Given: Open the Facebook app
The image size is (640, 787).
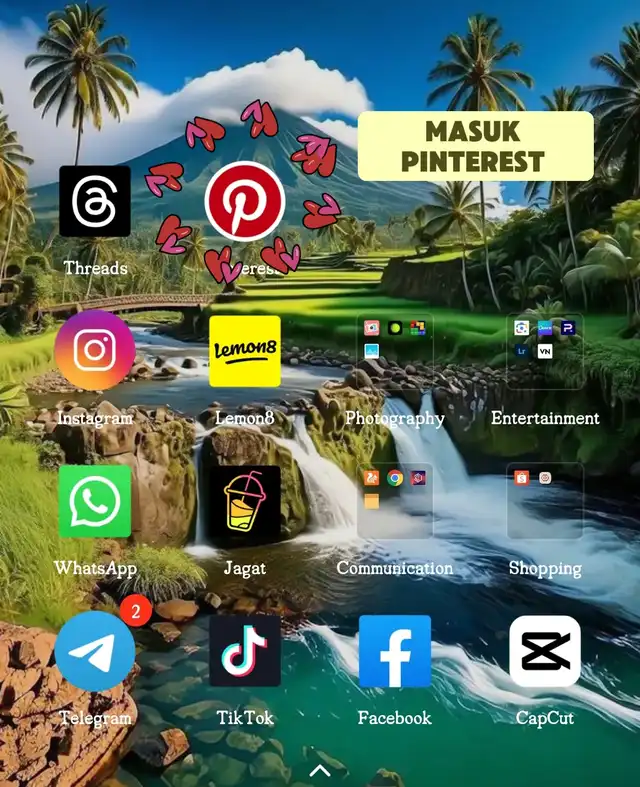Looking at the screenshot, I should tap(395, 651).
